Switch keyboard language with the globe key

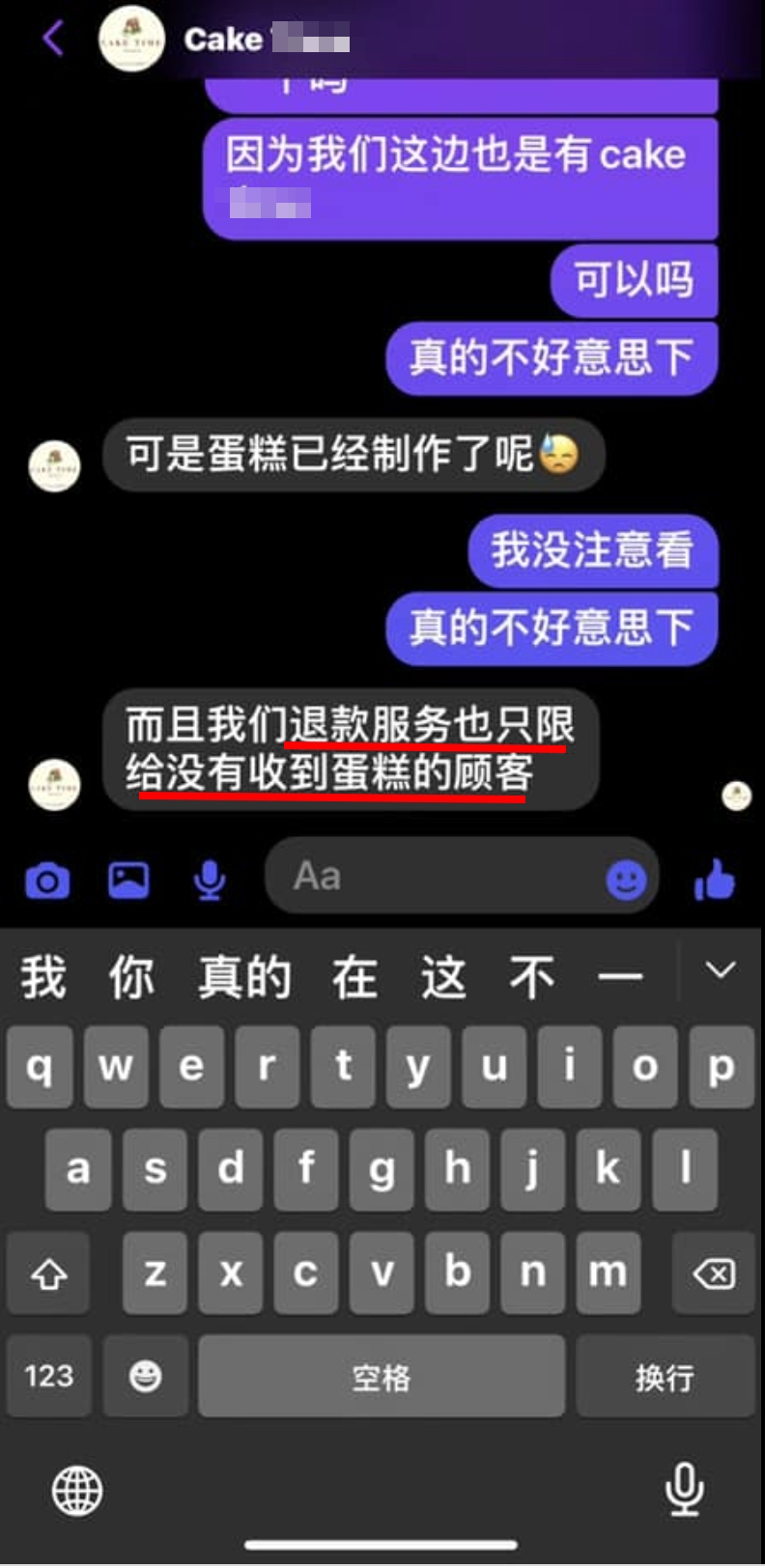[77, 1491]
